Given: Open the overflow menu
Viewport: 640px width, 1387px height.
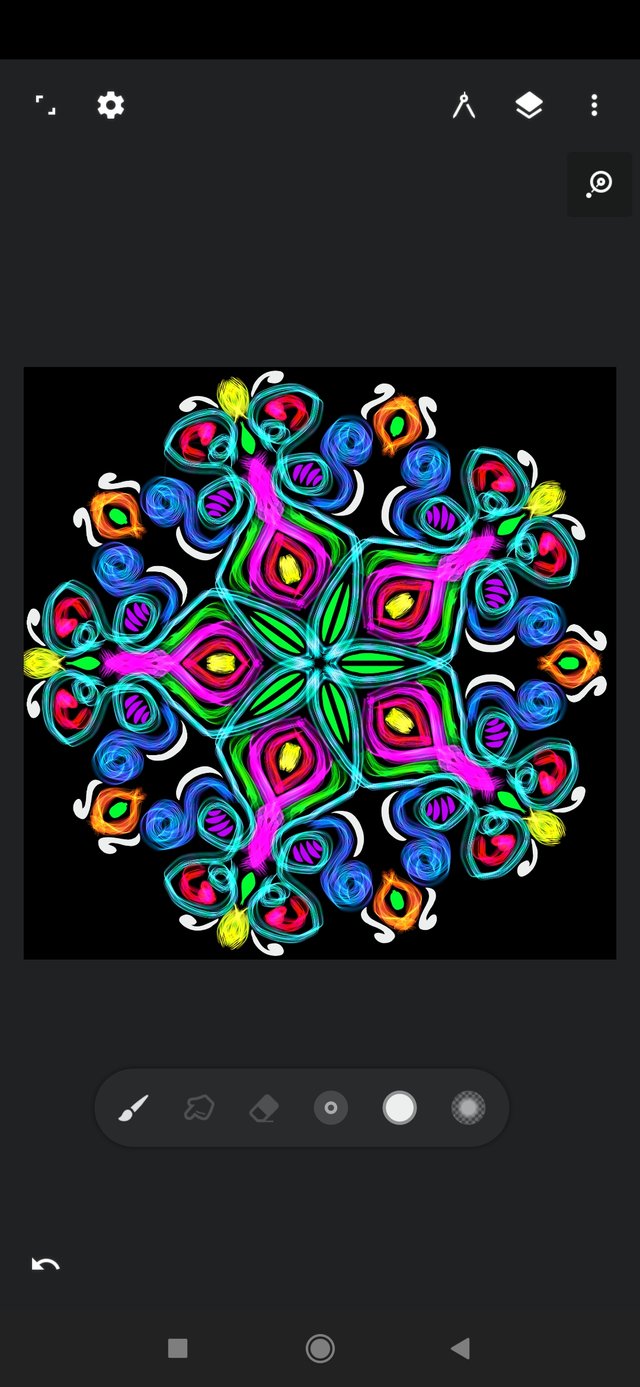Looking at the screenshot, I should [594, 105].
